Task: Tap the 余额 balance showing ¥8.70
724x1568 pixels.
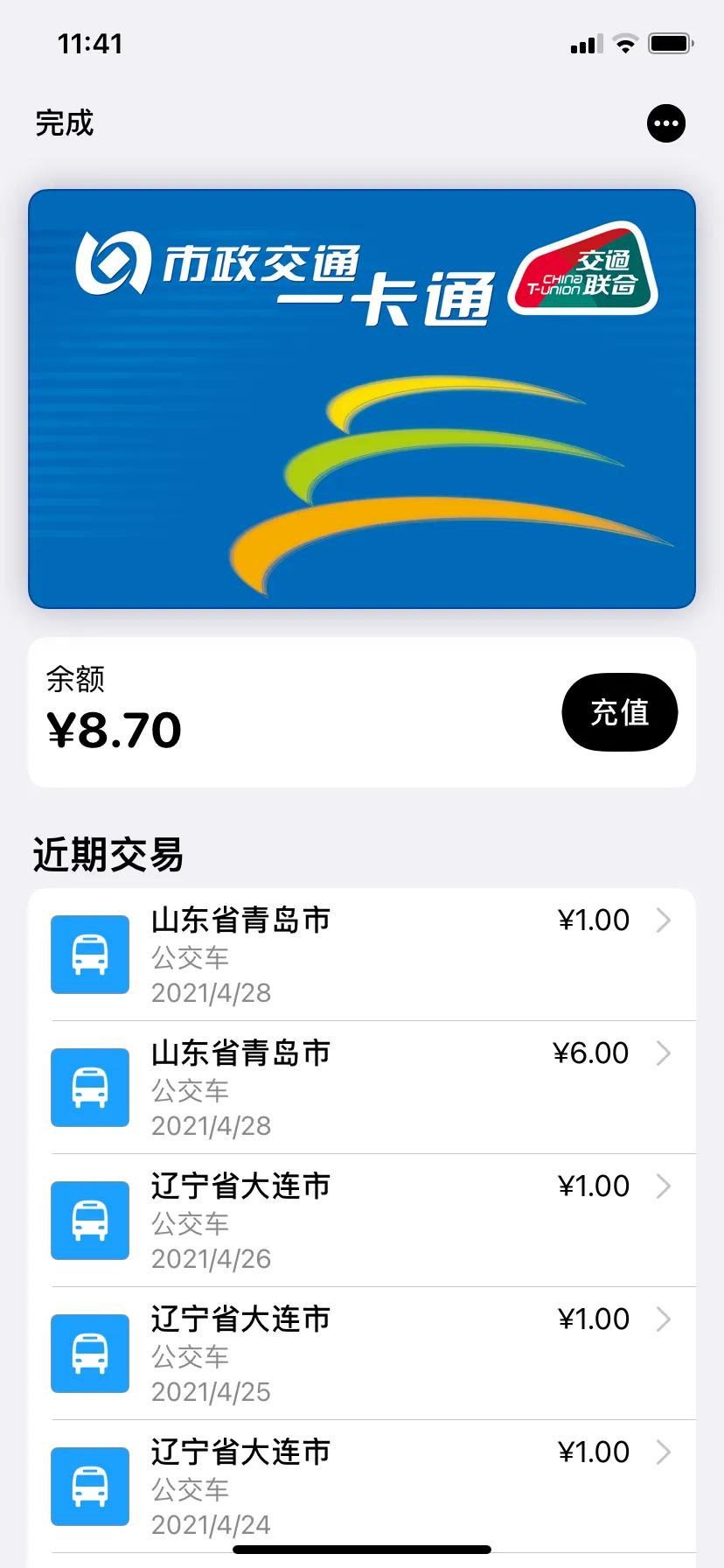Action: [114, 729]
